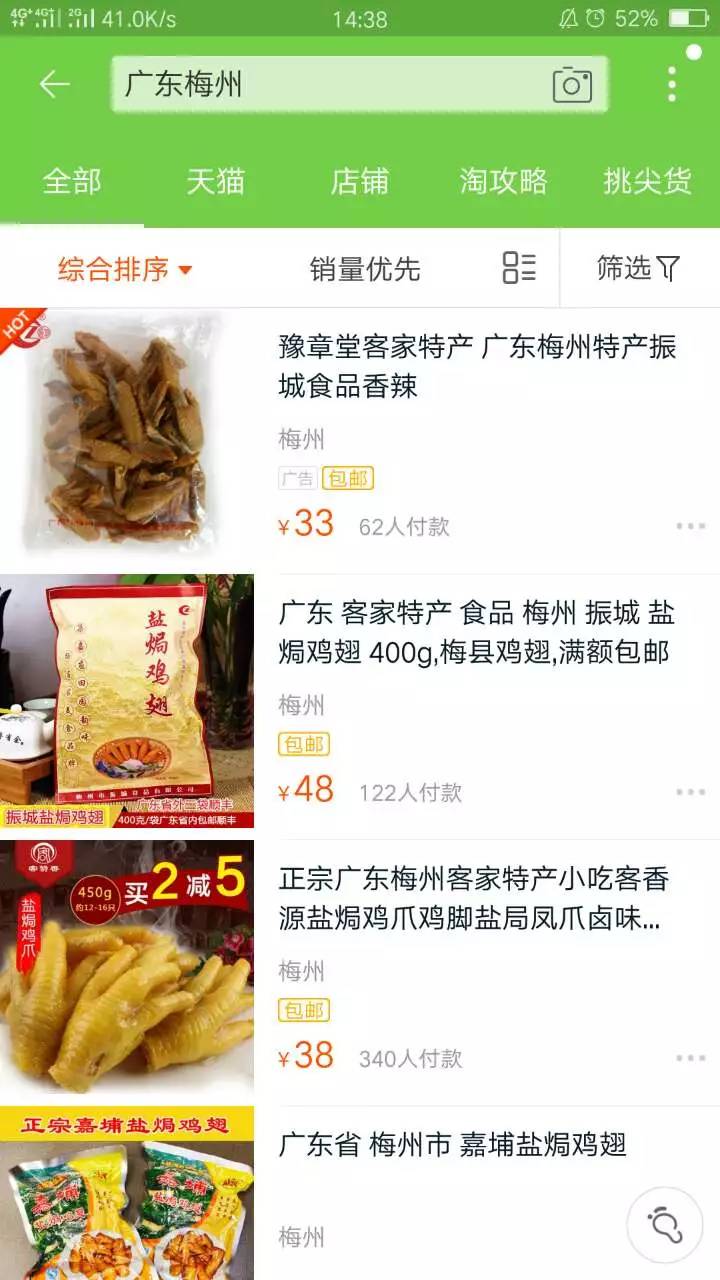This screenshot has width=720, height=1280.
Task: Open the 嘉埔盐焗鸡翅 product listing
Action: click(x=452, y=1145)
